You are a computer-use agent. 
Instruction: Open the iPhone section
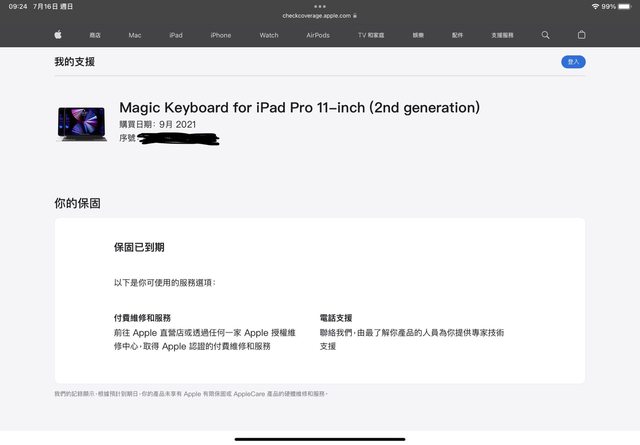pos(220,35)
